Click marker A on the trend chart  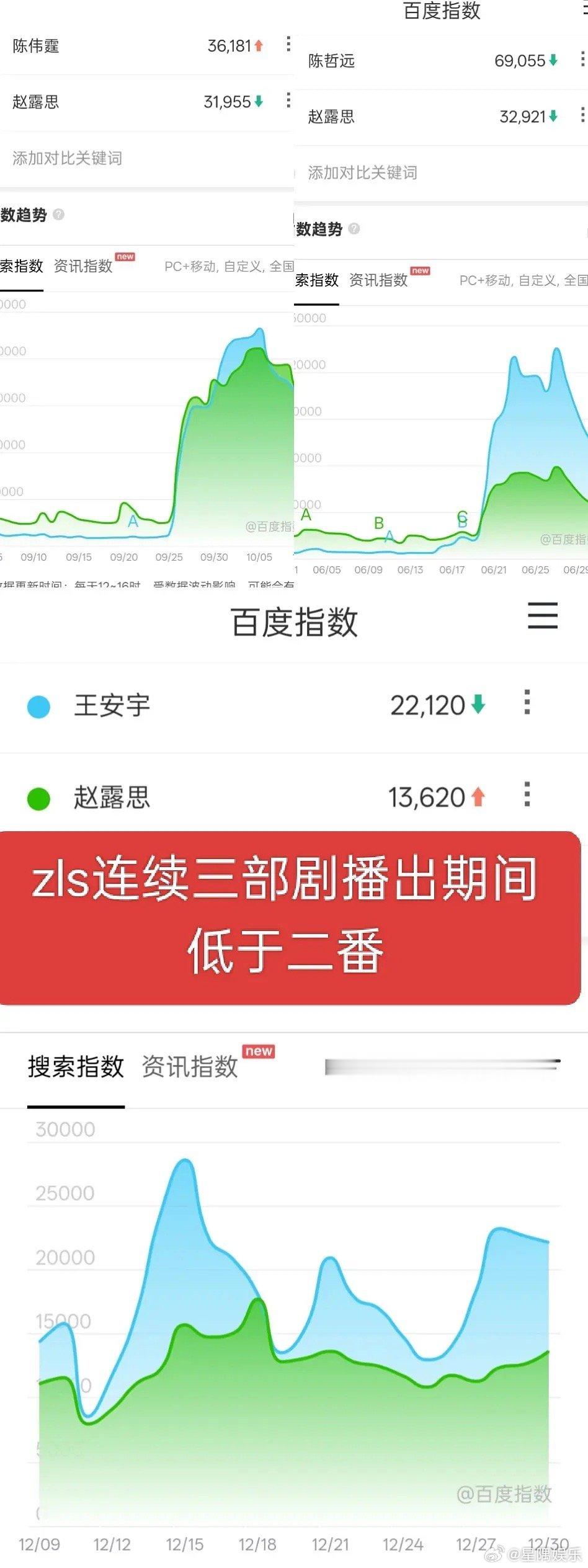(132, 522)
